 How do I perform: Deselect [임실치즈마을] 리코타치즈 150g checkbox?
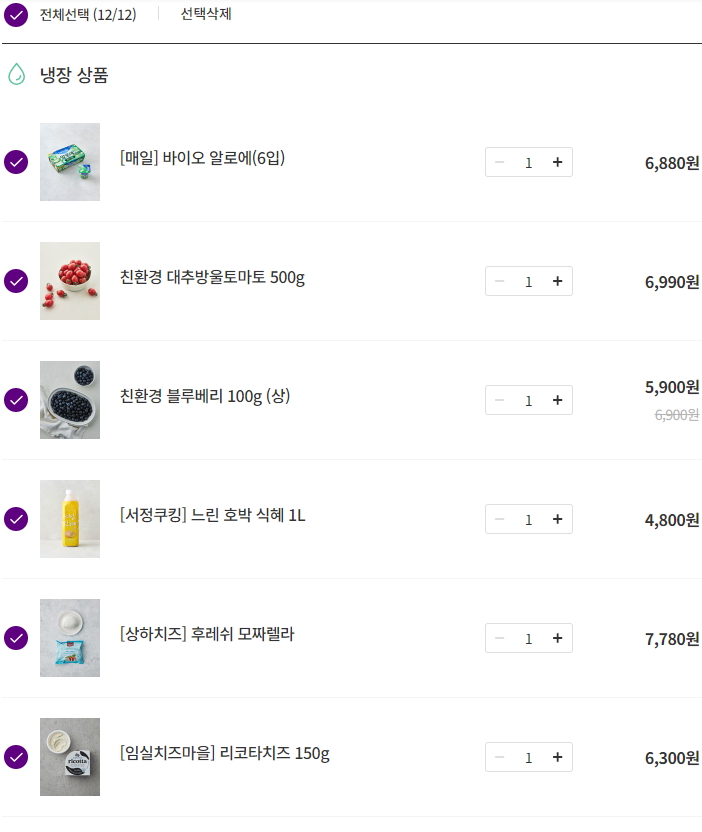point(16,757)
